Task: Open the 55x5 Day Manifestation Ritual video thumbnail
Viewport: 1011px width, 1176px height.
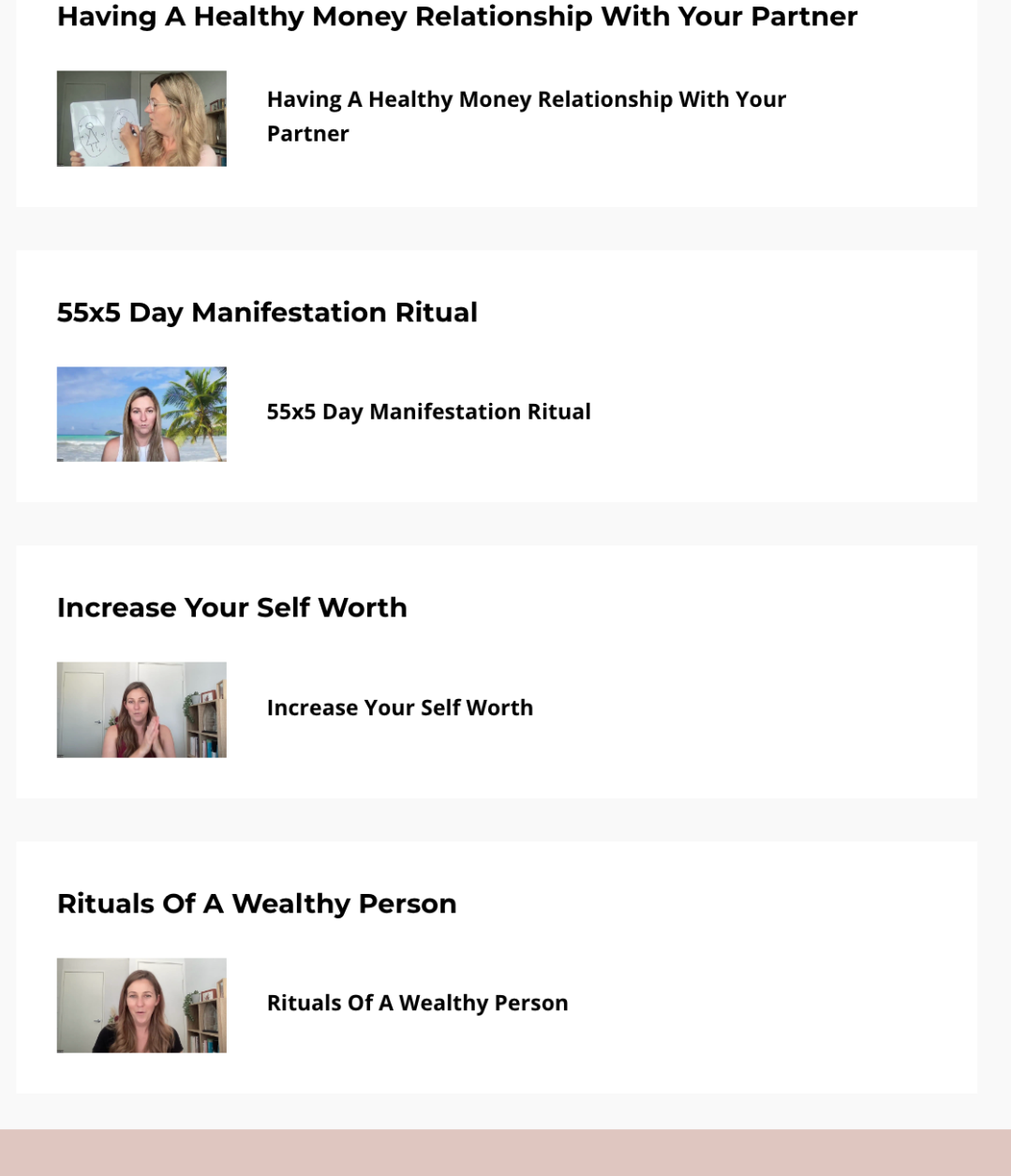Action: [141, 414]
